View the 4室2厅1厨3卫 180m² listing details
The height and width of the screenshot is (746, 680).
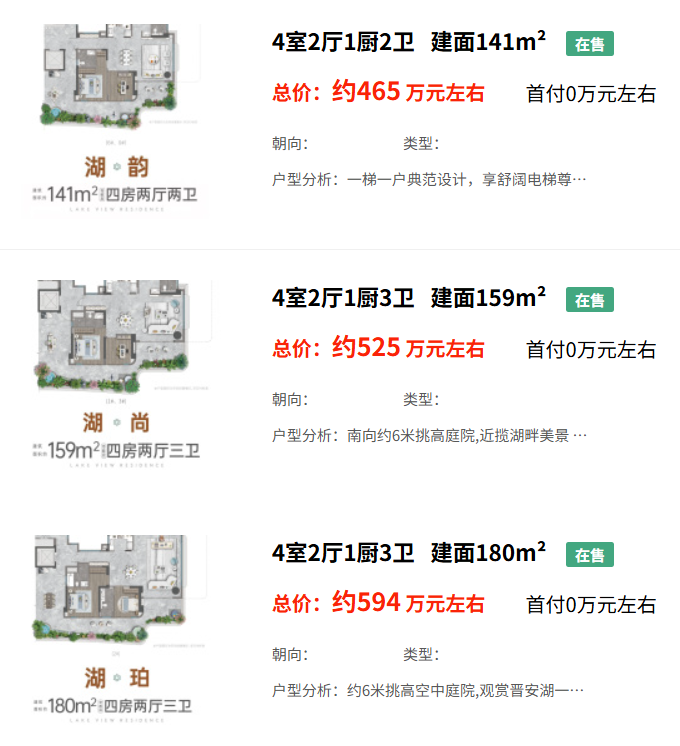408,553
